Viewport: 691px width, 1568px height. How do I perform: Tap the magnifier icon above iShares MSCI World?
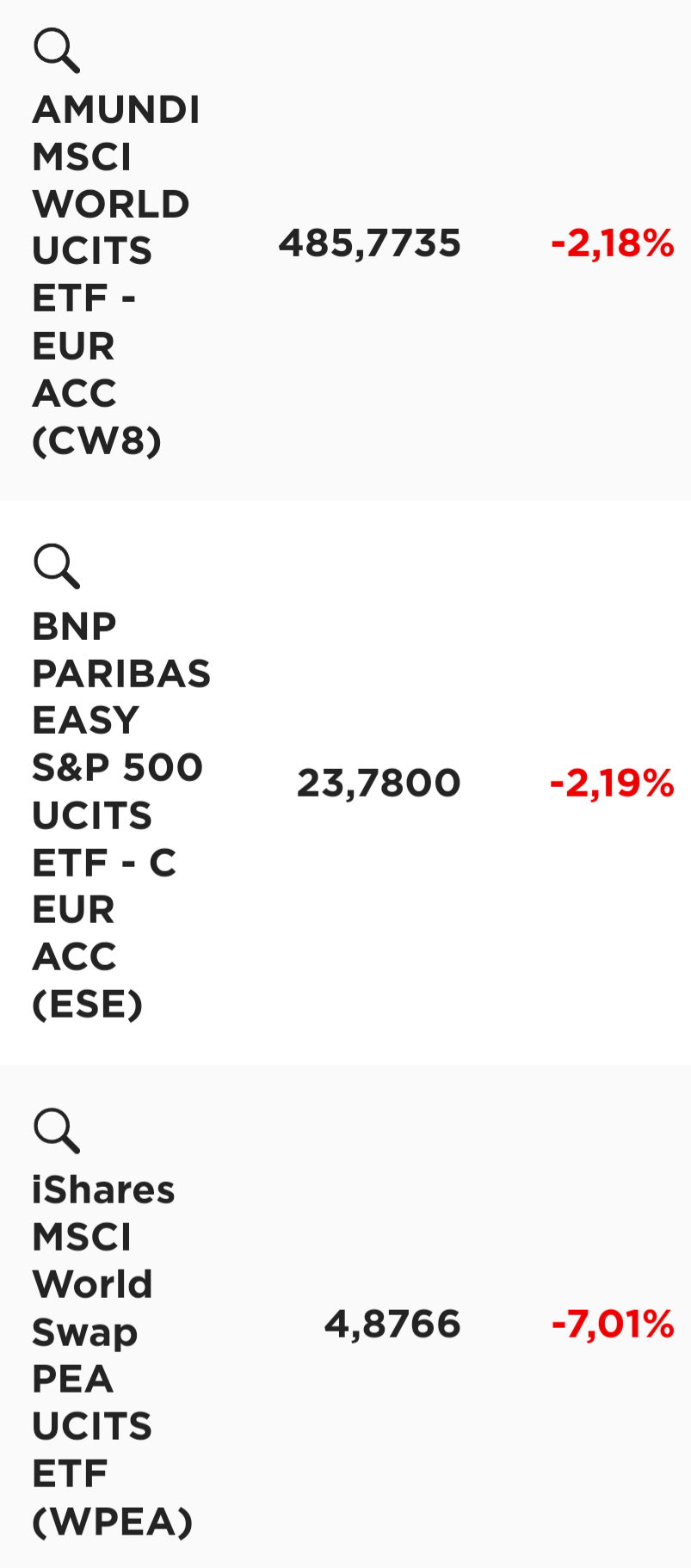pyautogui.click(x=56, y=1129)
